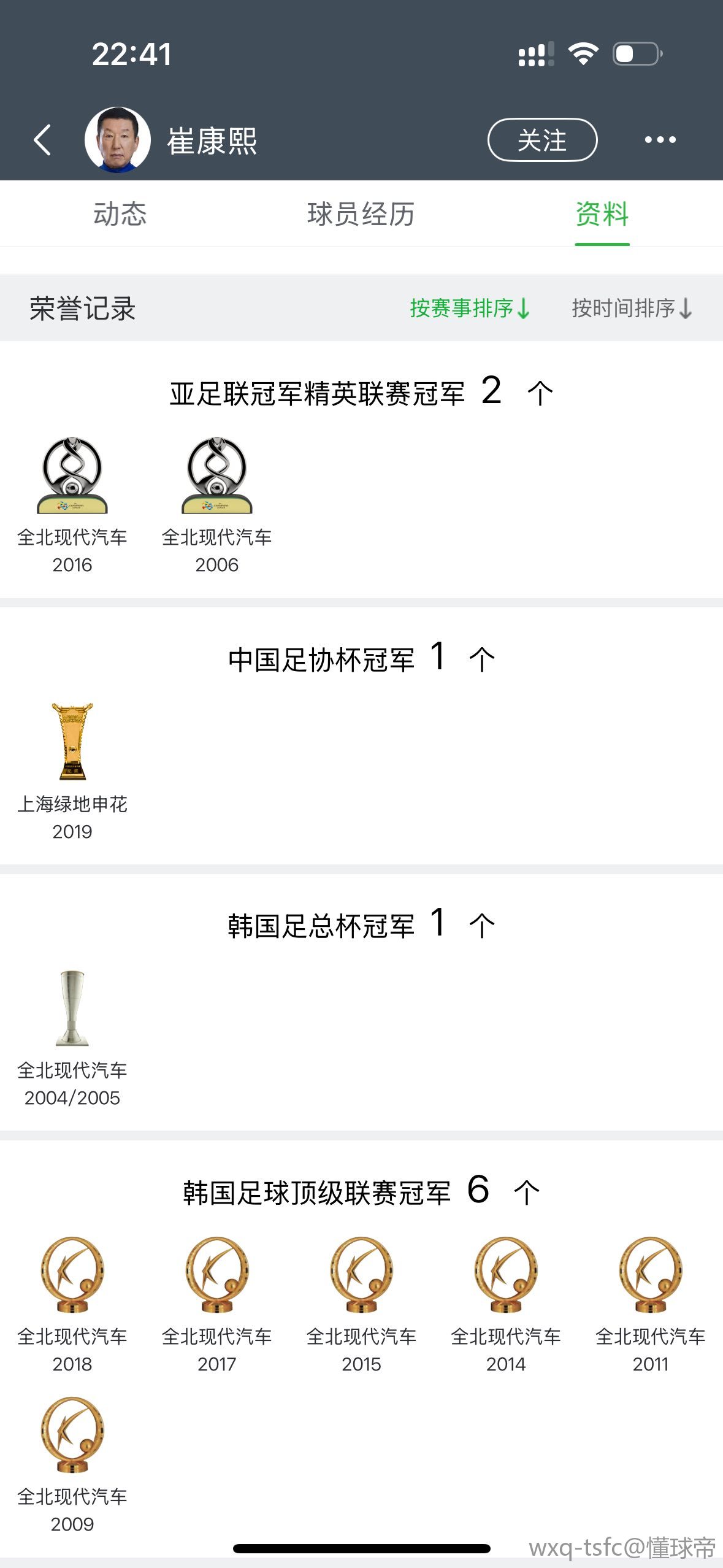This screenshot has height=1568, width=723.
Task: Switch to the 动态 tab
Action: pyautogui.click(x=120, y=214)
